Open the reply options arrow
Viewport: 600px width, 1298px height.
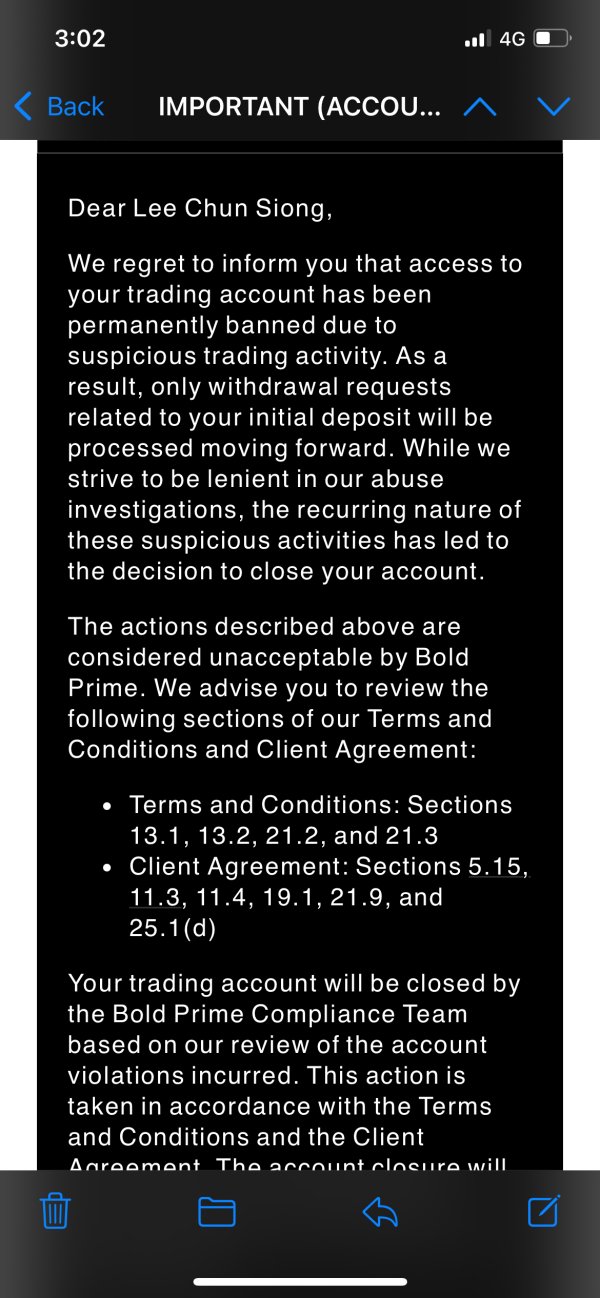(x=380, y=1213)
